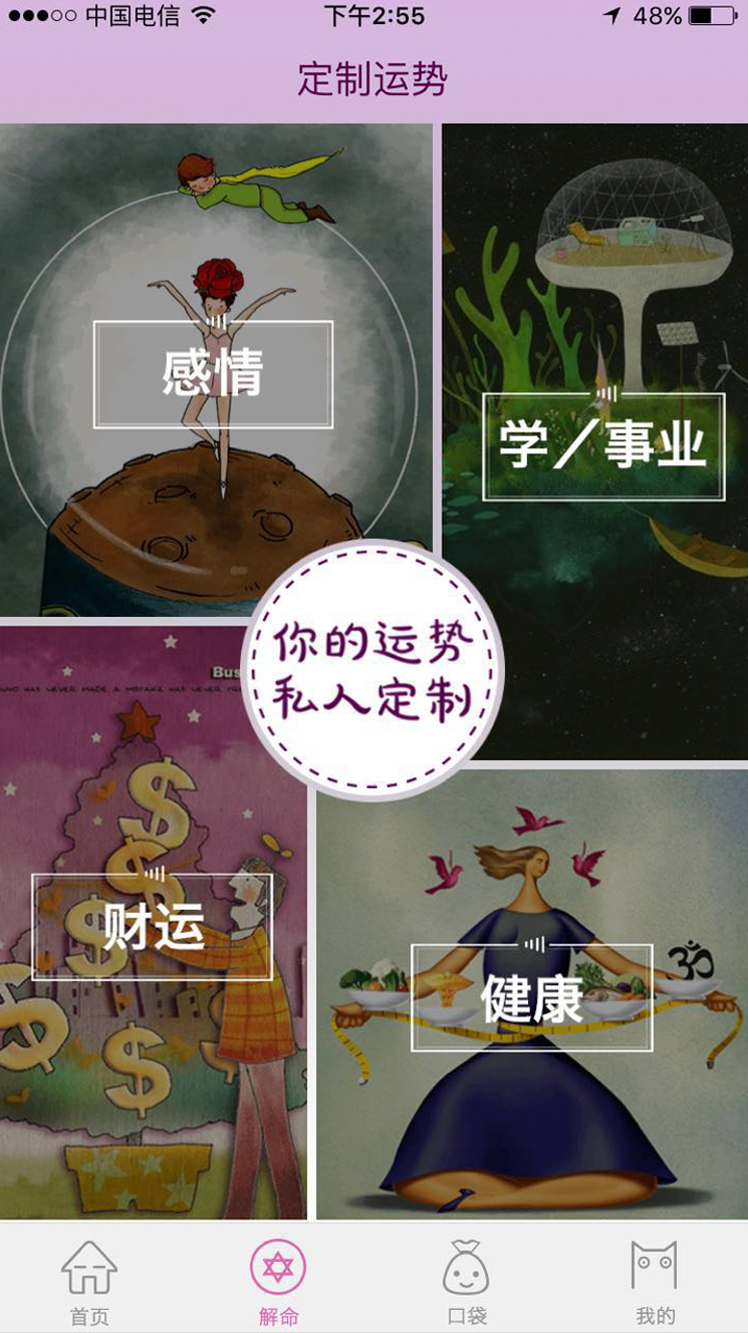Open the 感情 fortune tile
The height and width of the screenshot is (1333, 748).
(x=213, y=374)
